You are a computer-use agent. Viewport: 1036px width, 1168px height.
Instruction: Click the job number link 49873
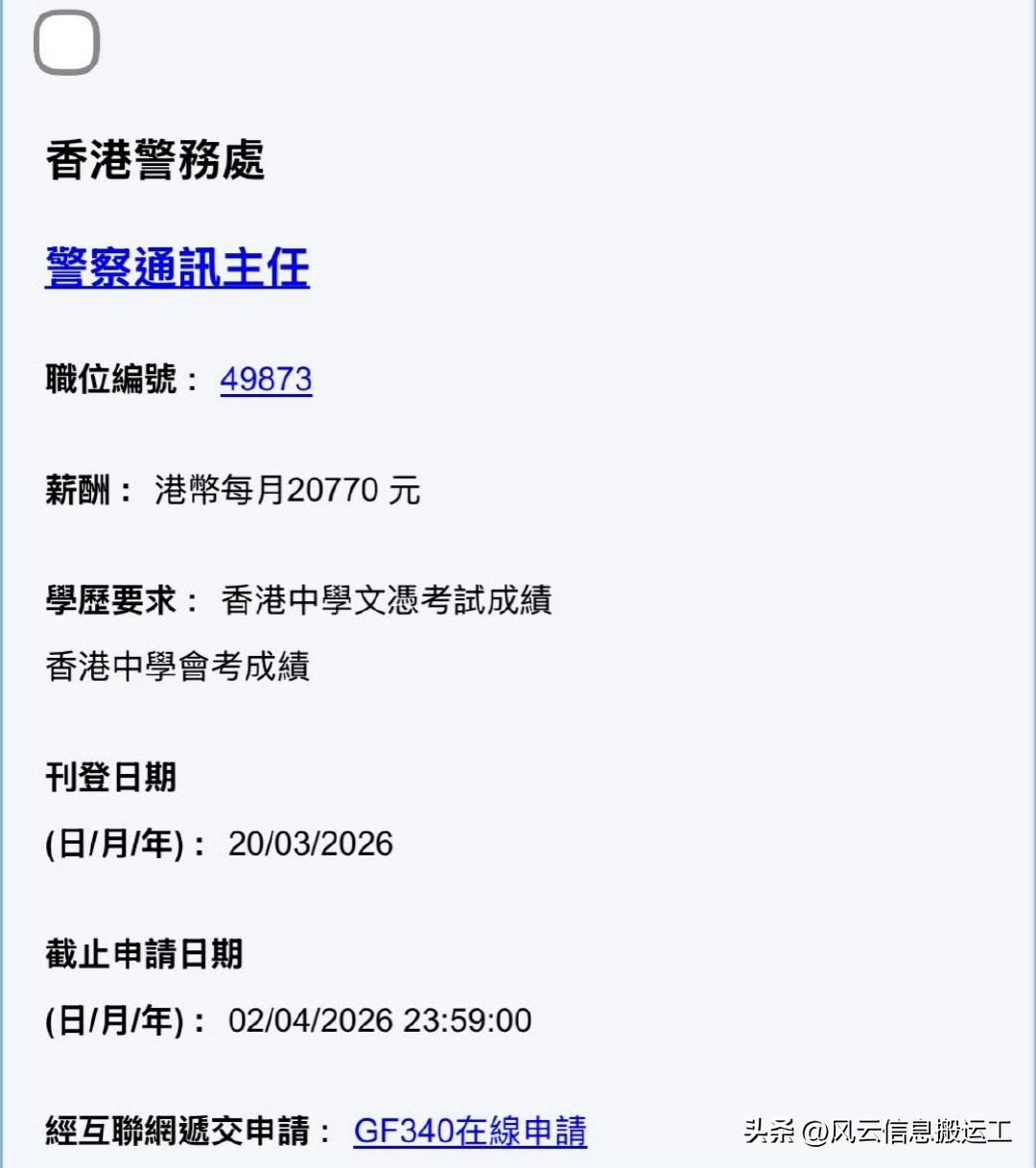pos(266,380)
